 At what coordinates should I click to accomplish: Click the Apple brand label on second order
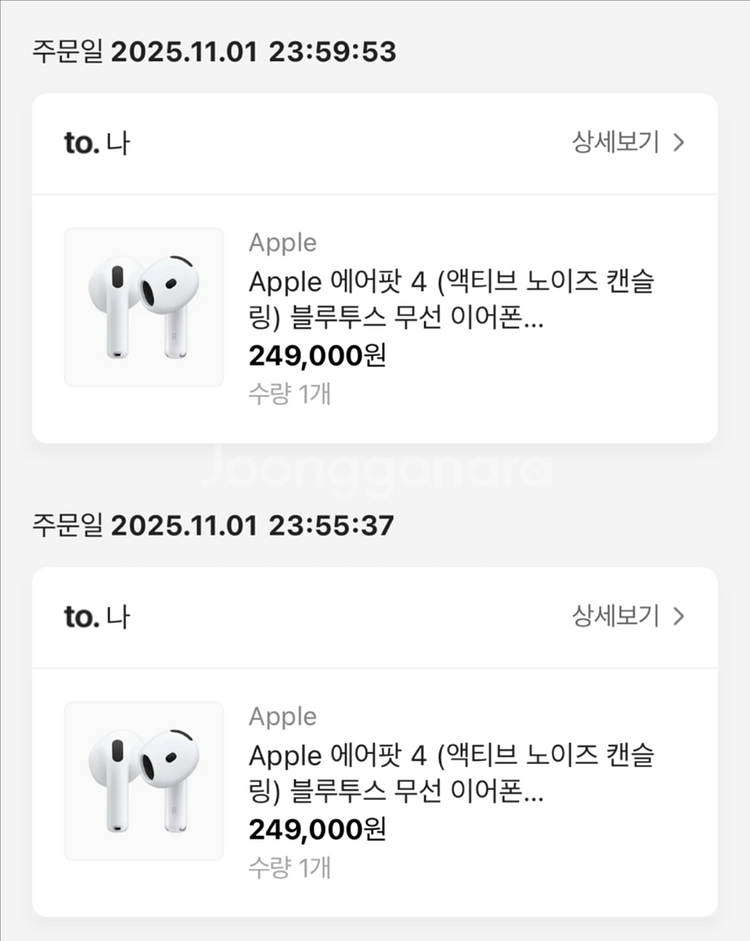pyautogui.click(x=280, y=716)
